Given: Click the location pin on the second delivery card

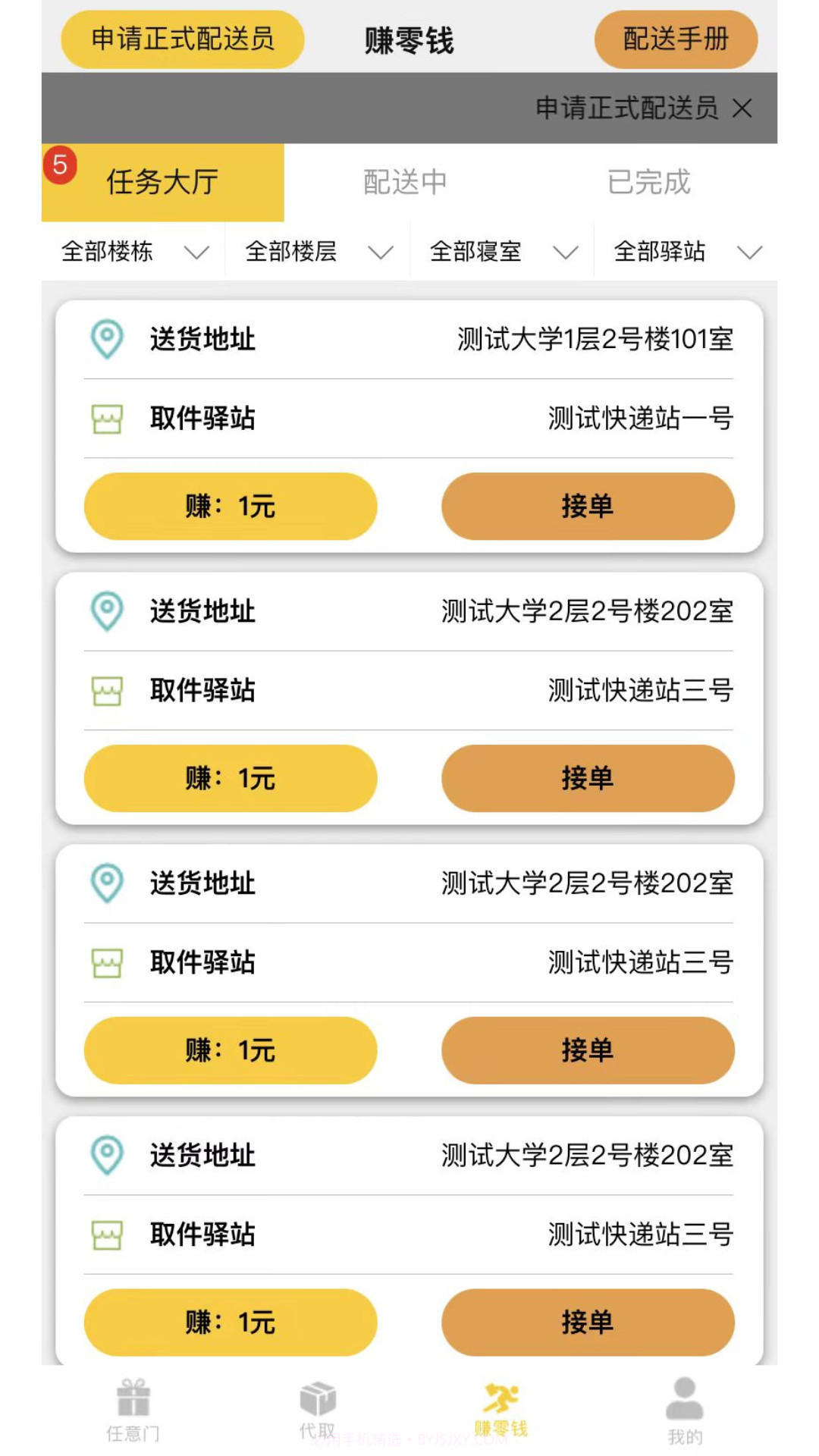Looking at the screenshot, I should pos(108,611).
